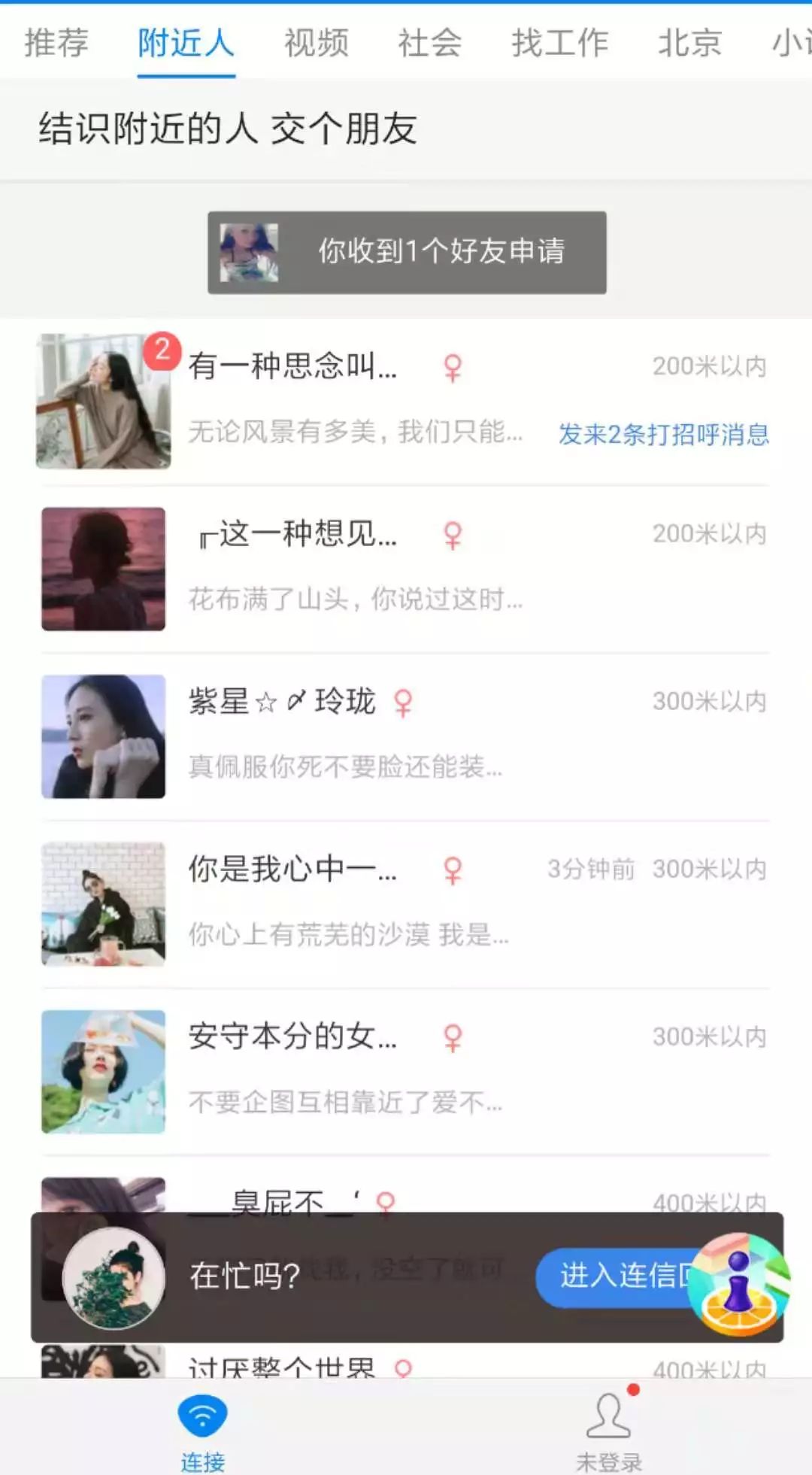Switch to the 推荐 tab
The image size is (812, 1475).
(x=56, y=42)
